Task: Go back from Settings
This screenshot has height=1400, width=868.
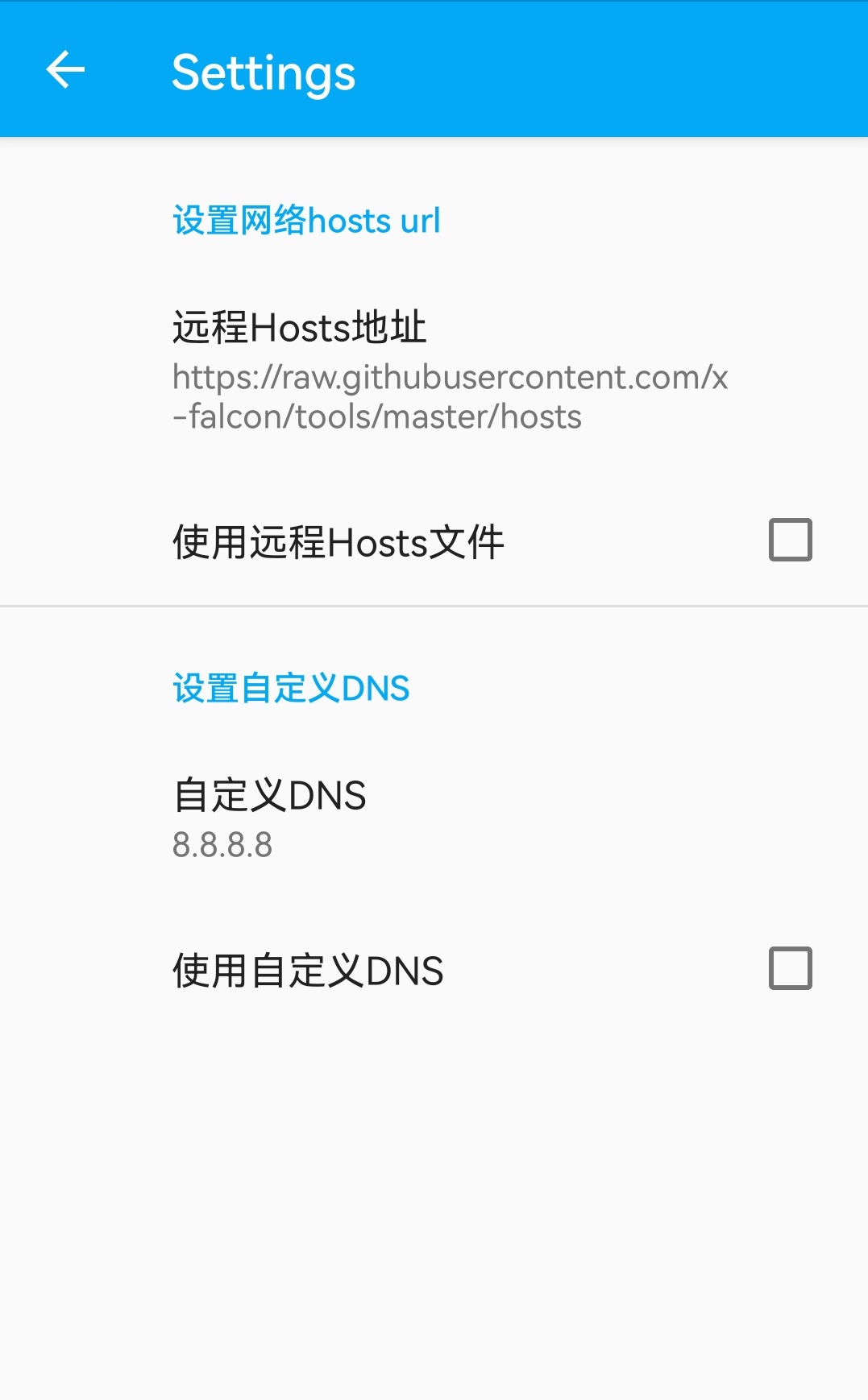Action: (x=65, y=70)
